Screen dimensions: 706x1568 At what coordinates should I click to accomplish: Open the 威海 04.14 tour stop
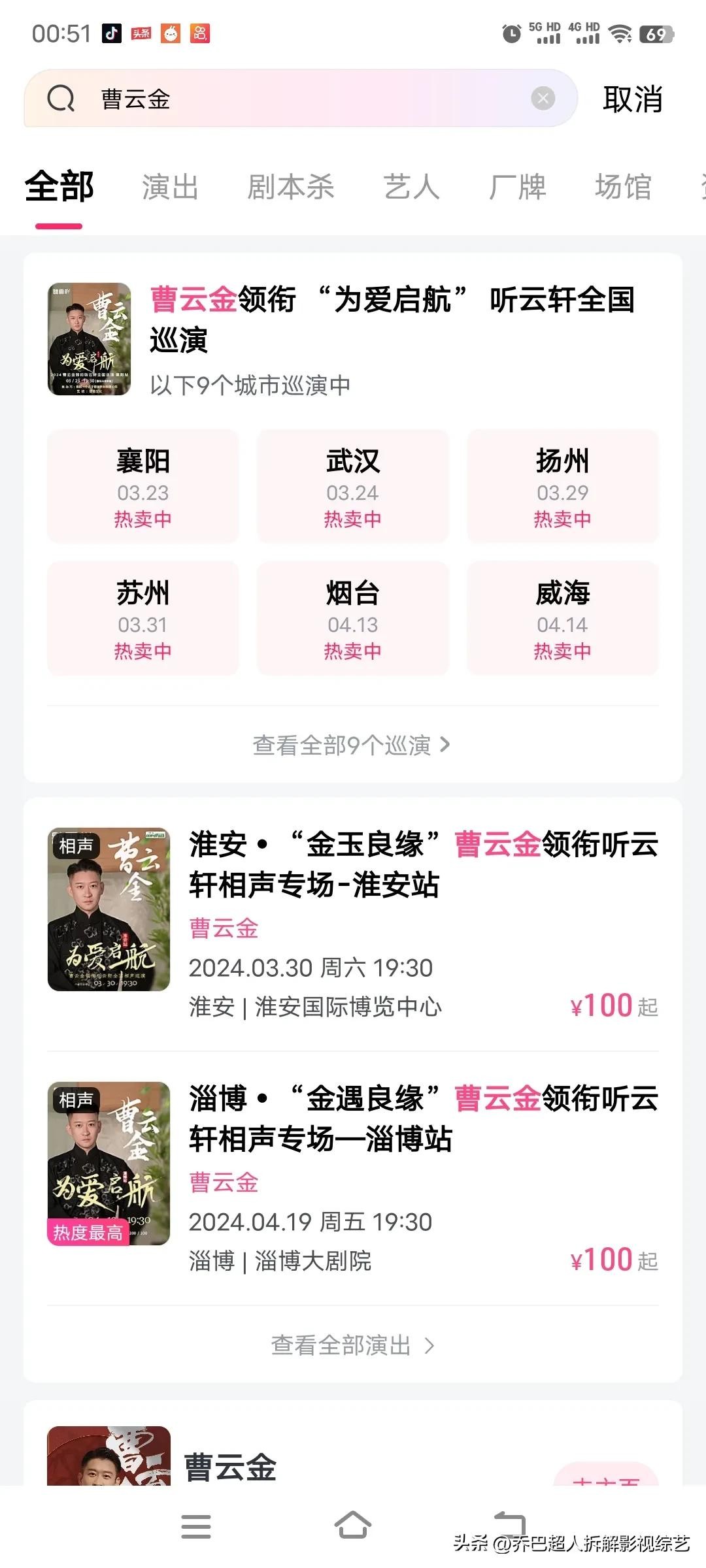(562, 619)
